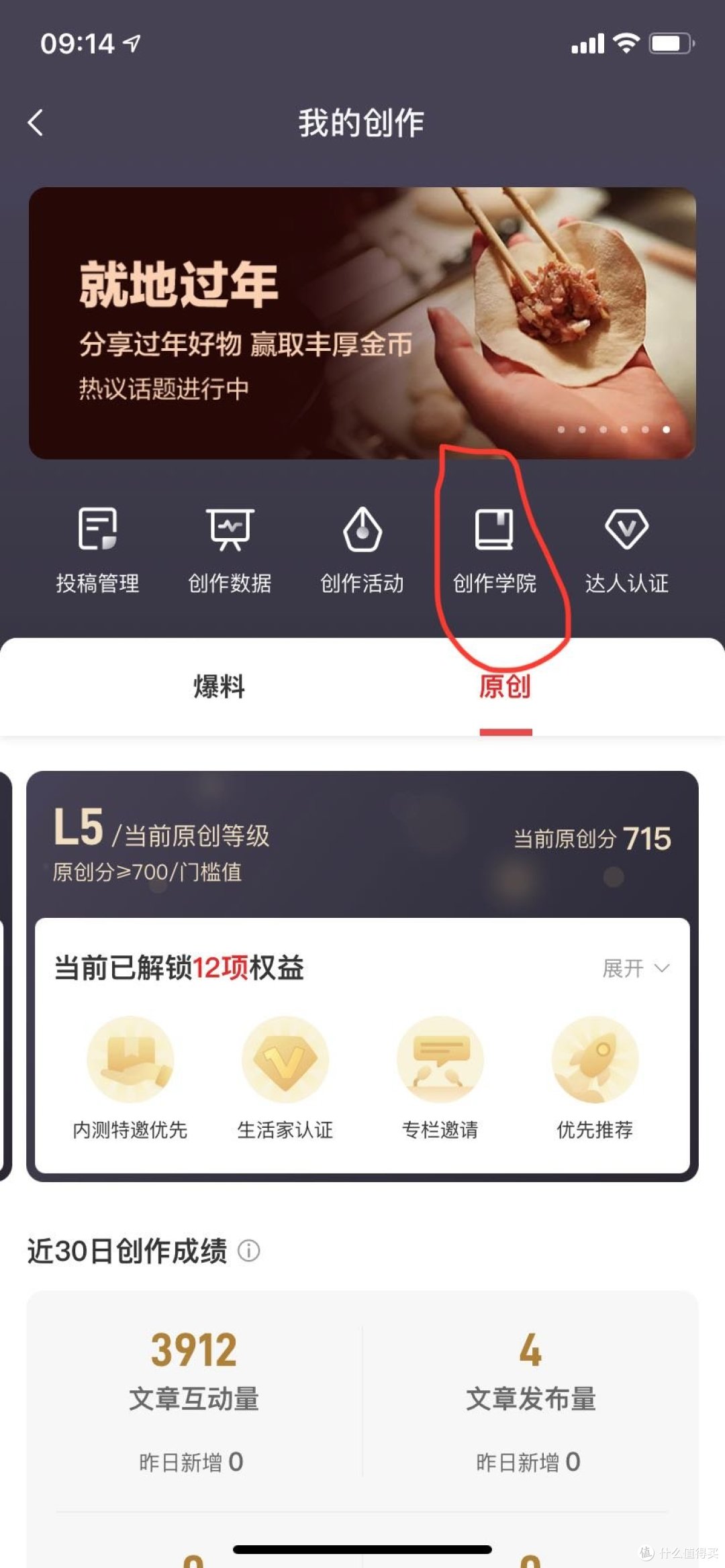The width and height of the screenshot is (725, 1568).
Task: Select the 原创 tab
Action: 505,687
